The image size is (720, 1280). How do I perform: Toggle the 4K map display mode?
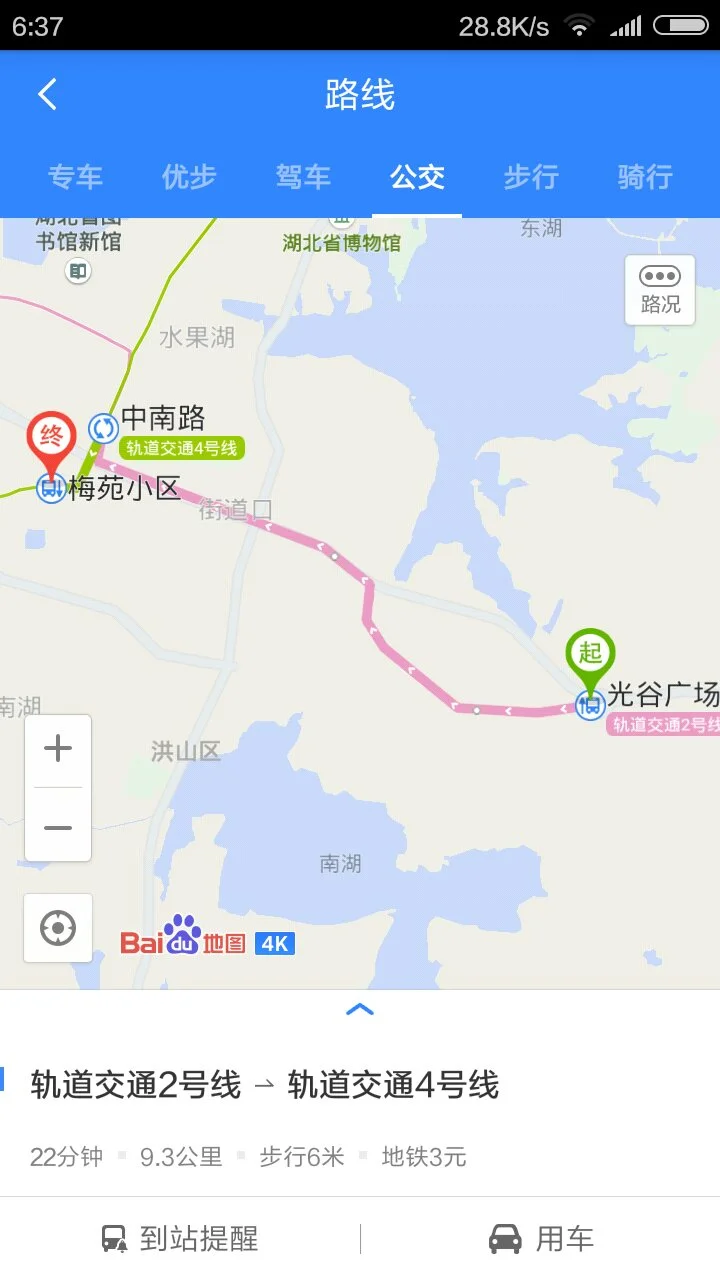[274, 942]
